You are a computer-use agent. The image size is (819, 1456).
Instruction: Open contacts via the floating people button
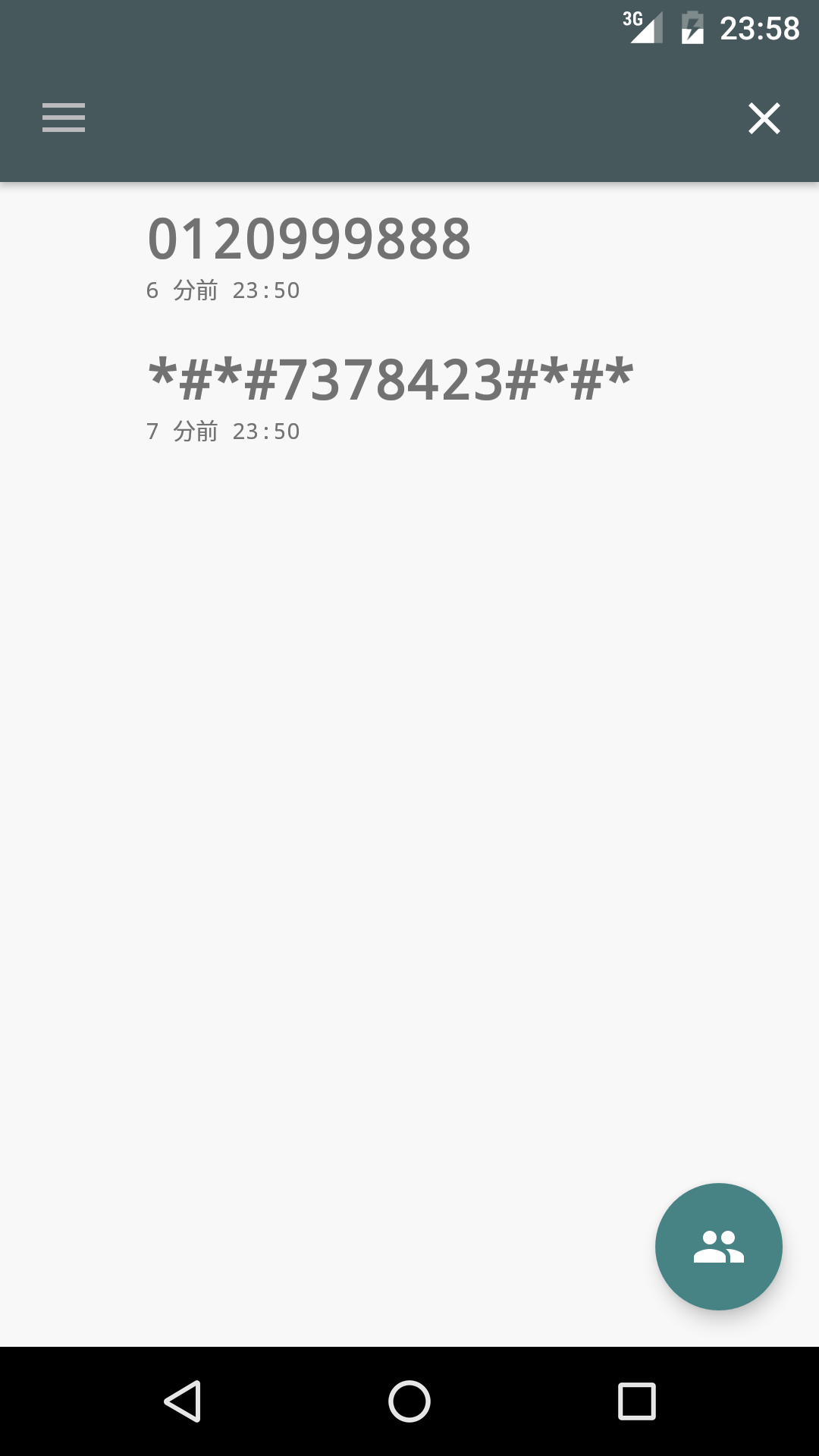pyautogui.click(x=718, y=1246)
